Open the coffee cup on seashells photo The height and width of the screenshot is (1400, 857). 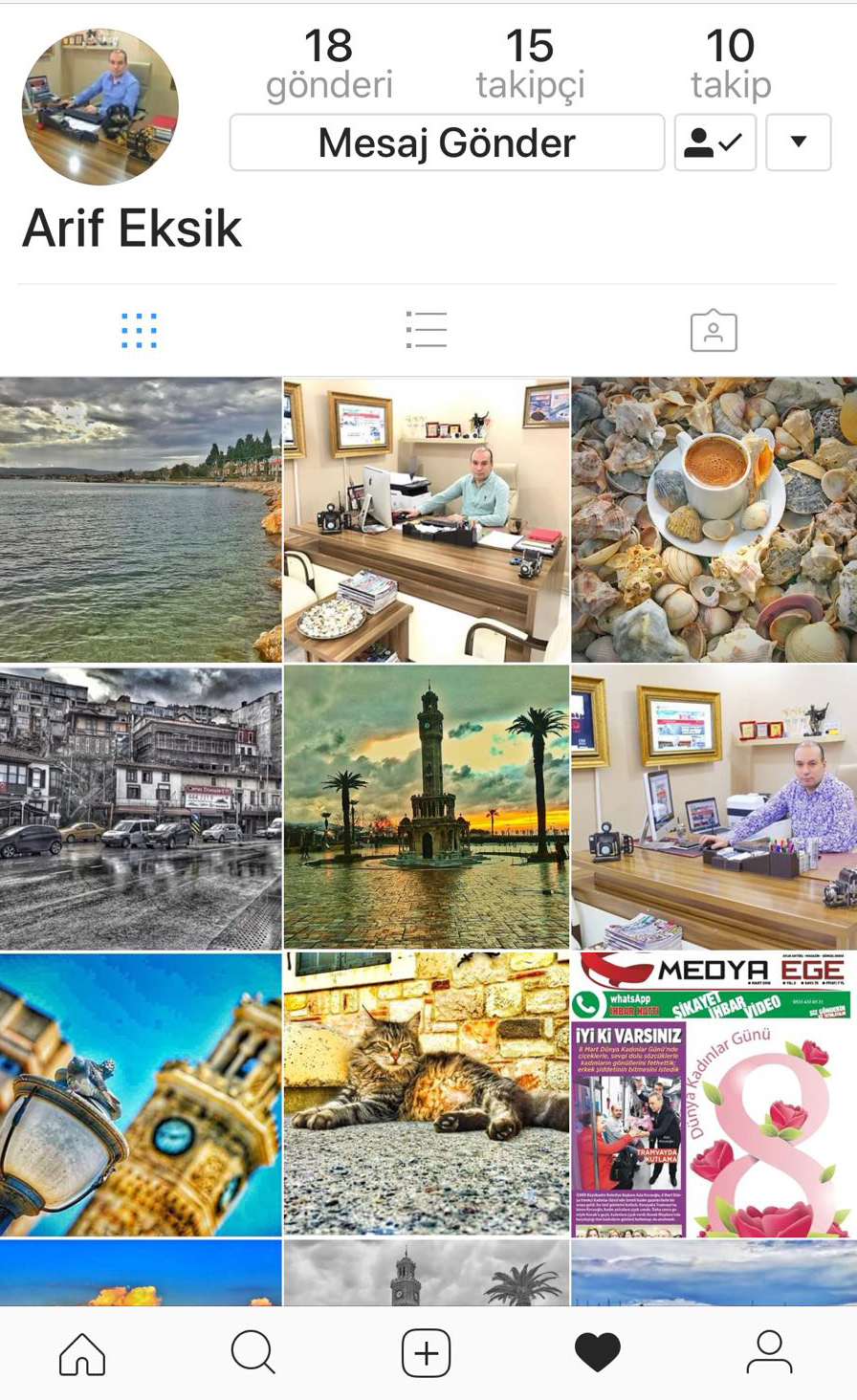[714, 519]
